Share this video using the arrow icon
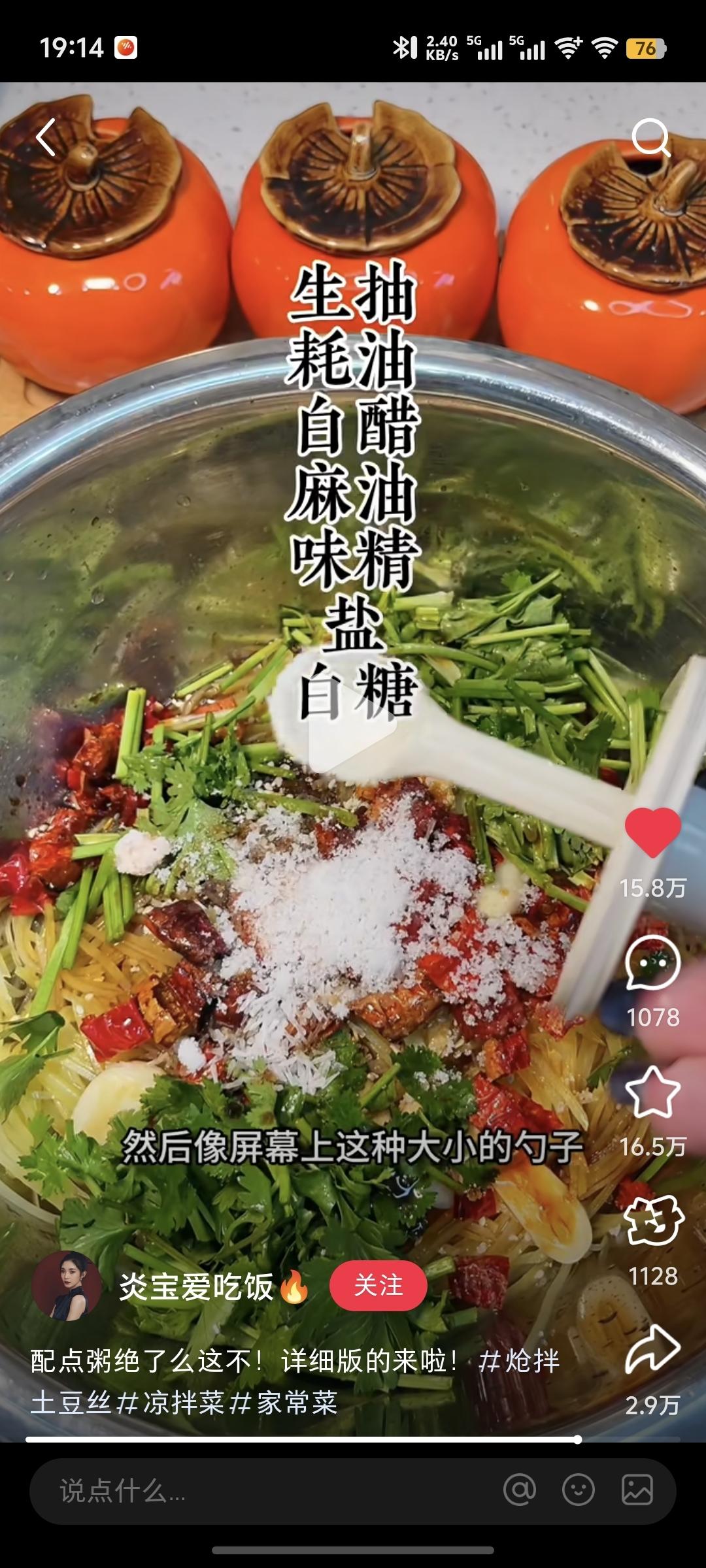Viewport: 706px width, 1568px height. click(652, 1350)
